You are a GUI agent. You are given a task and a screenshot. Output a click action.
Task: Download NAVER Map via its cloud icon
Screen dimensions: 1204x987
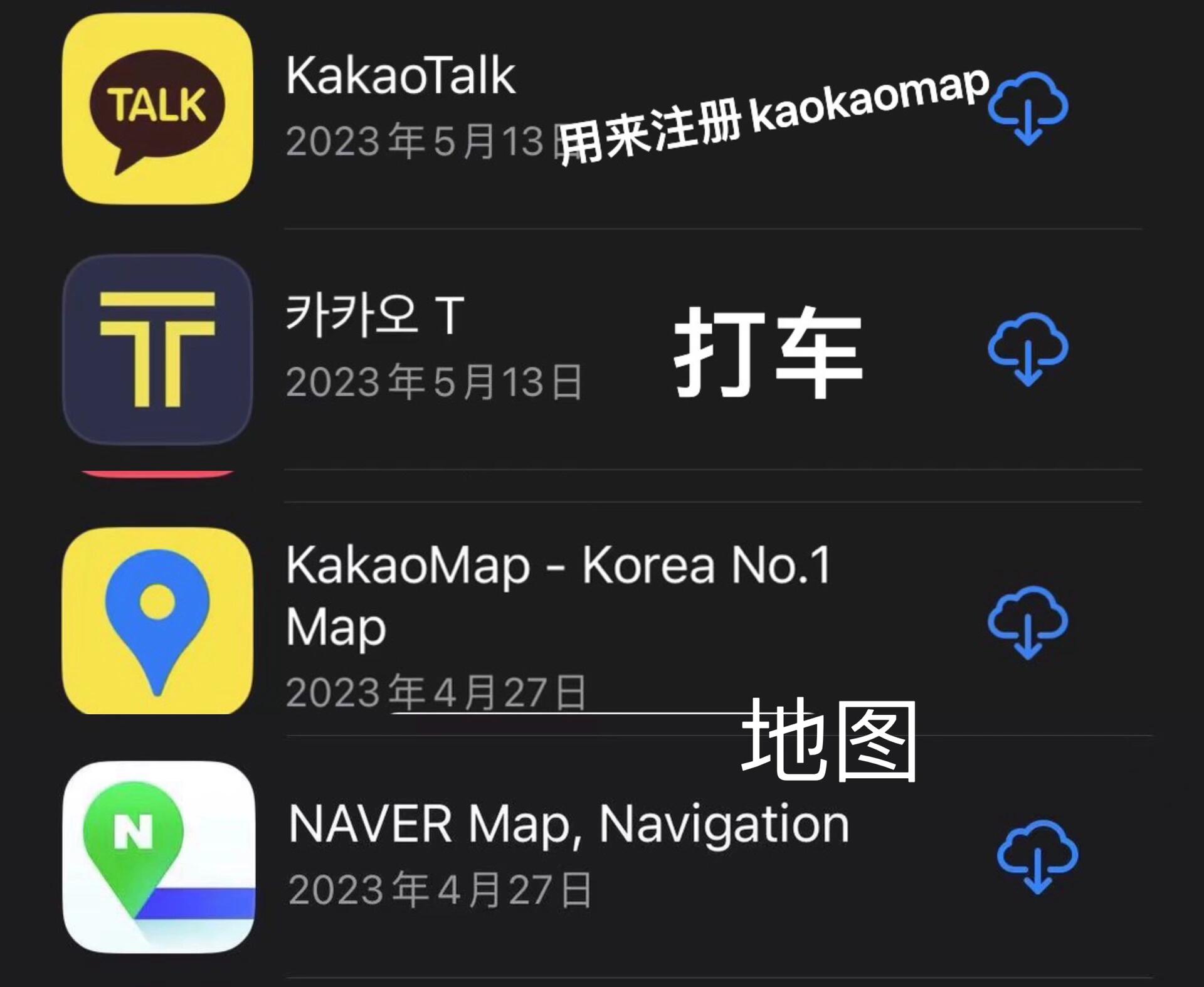tap(1037, 856)
